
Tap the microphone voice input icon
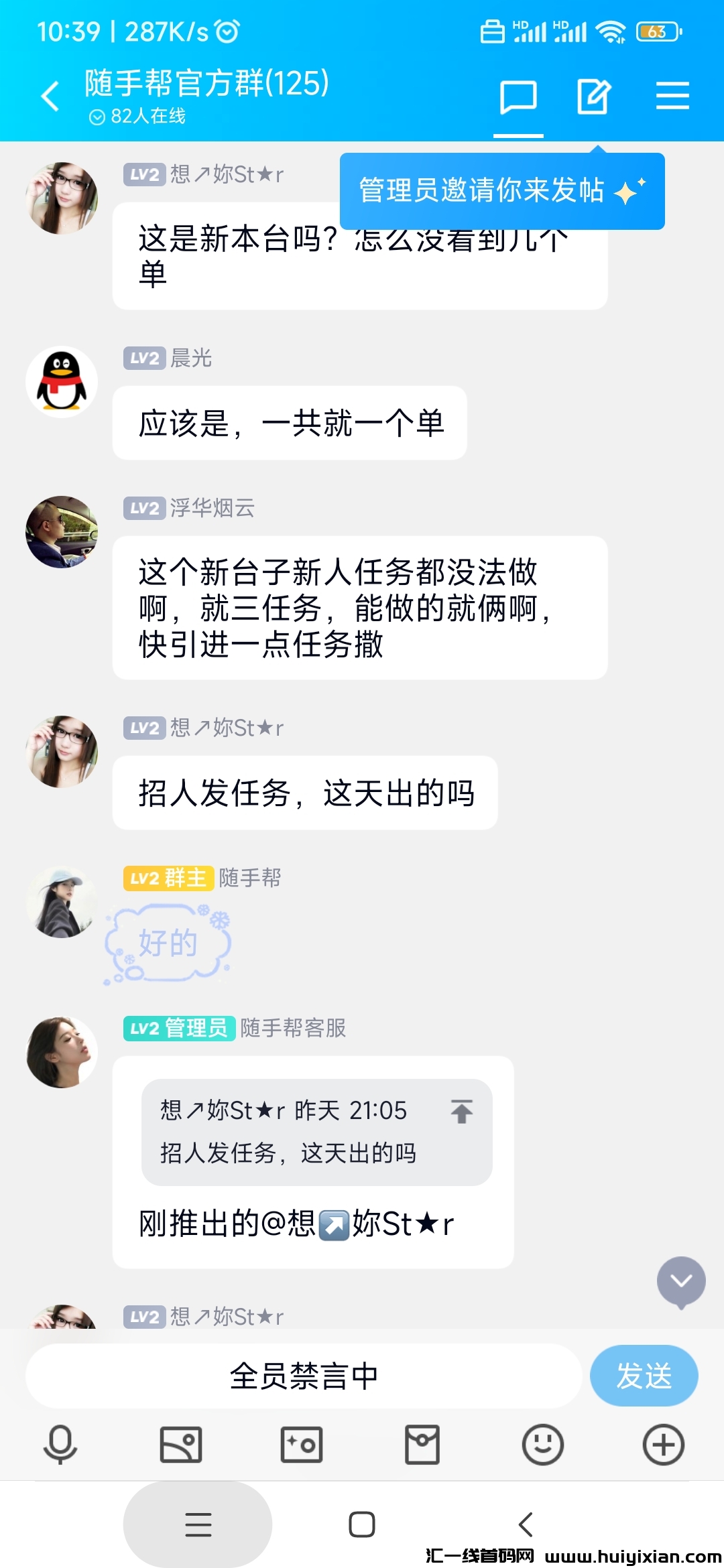[60, 1443]
